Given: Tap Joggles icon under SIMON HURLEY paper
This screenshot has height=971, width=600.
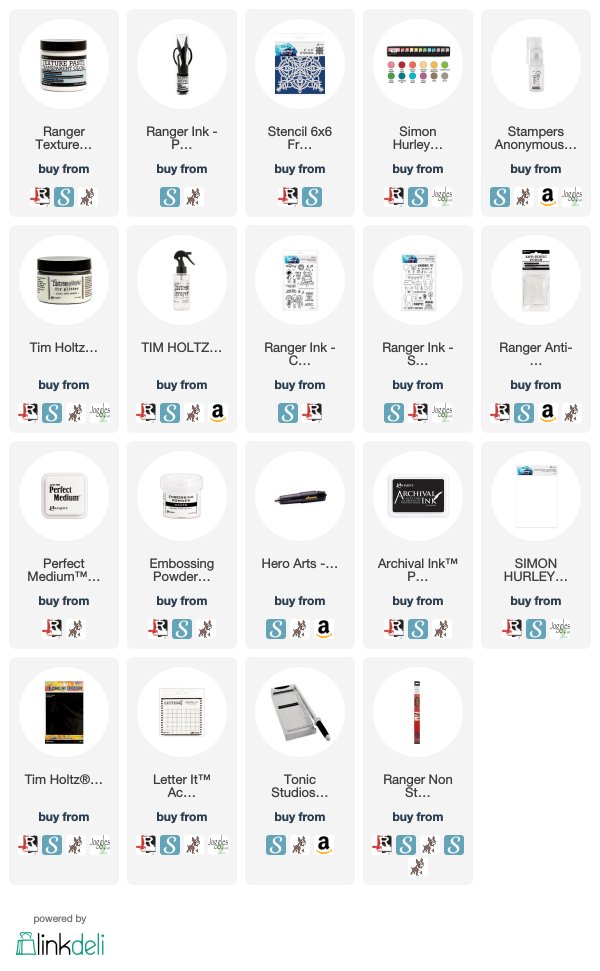Looking at the screenshot, I should coord(560,629).
